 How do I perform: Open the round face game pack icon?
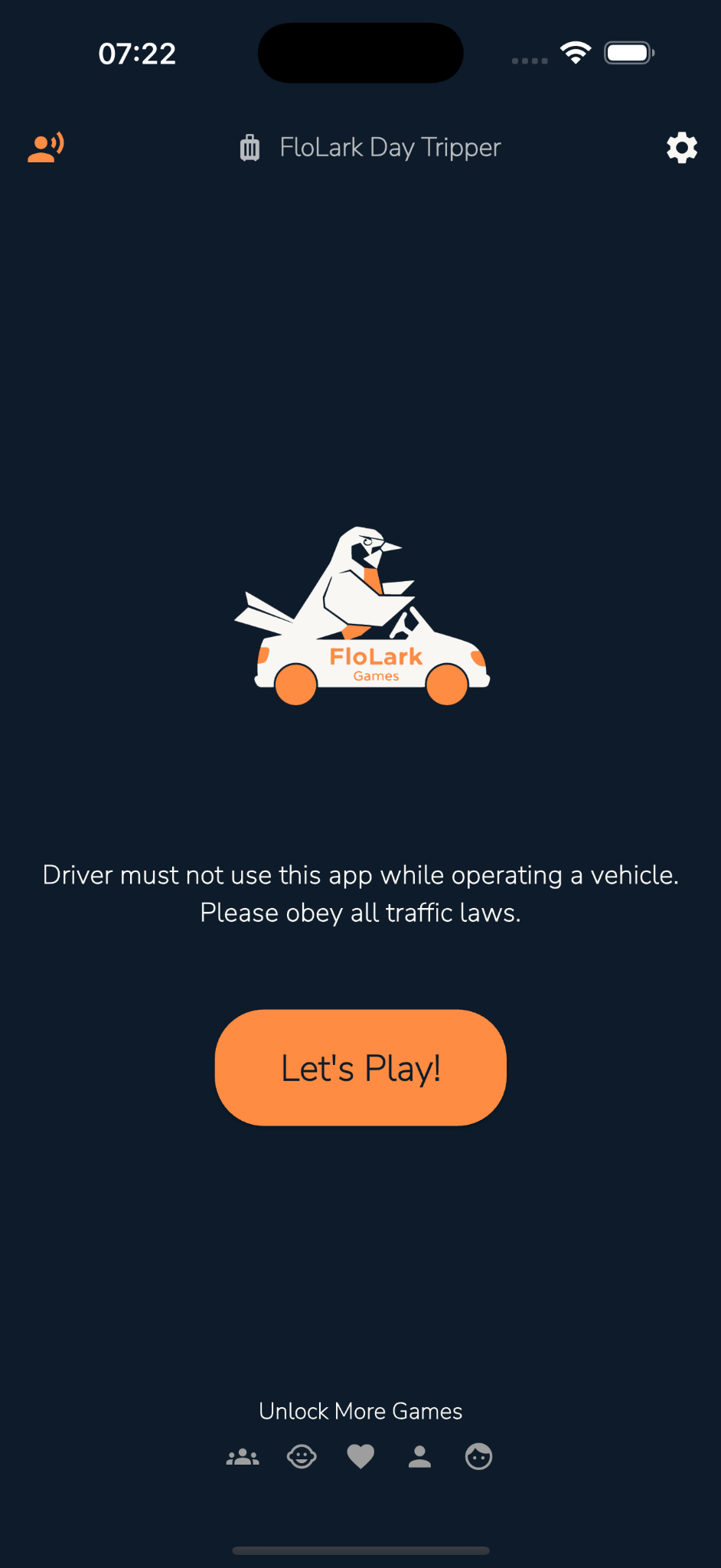(x=478, y=1456)
